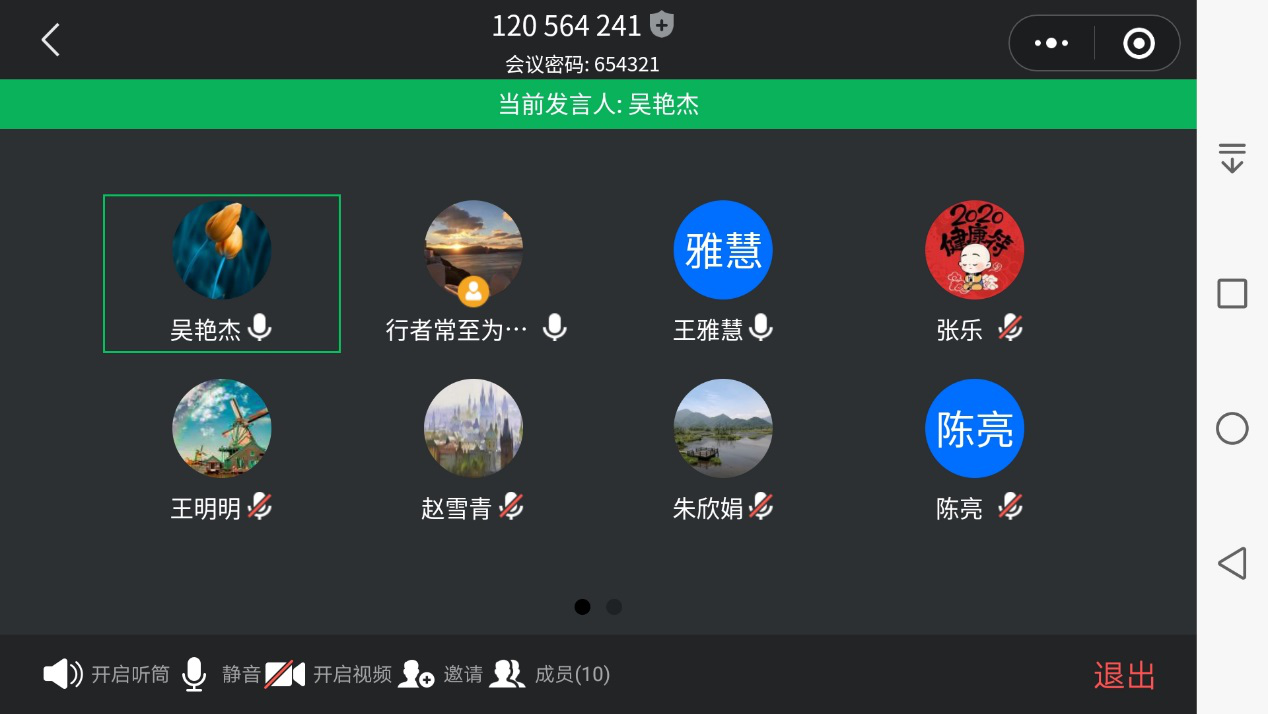
Task: Select participant 朱欣娟
Action: click(x=723, y=428)
